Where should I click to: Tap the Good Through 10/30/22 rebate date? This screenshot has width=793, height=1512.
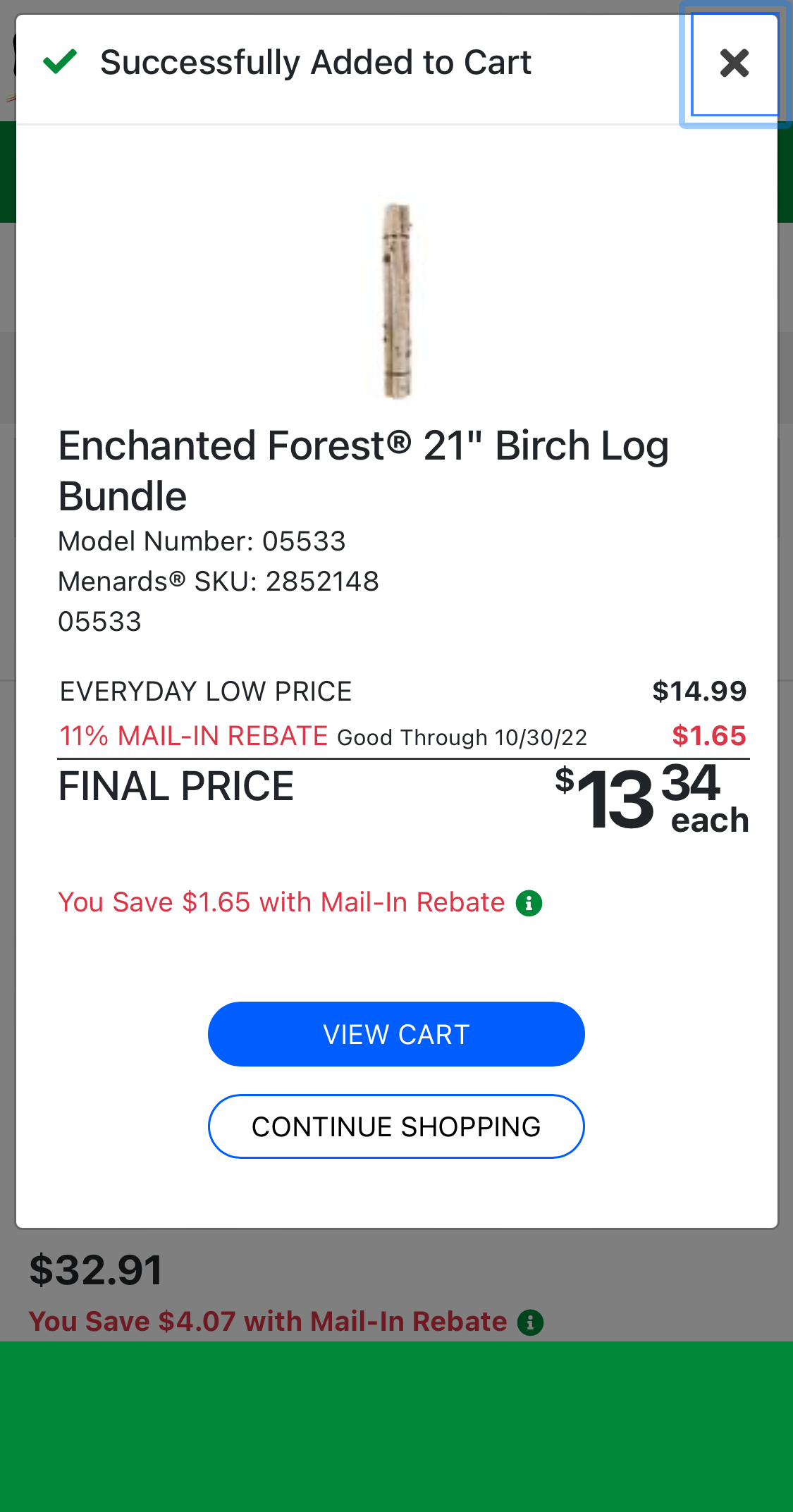462,737
